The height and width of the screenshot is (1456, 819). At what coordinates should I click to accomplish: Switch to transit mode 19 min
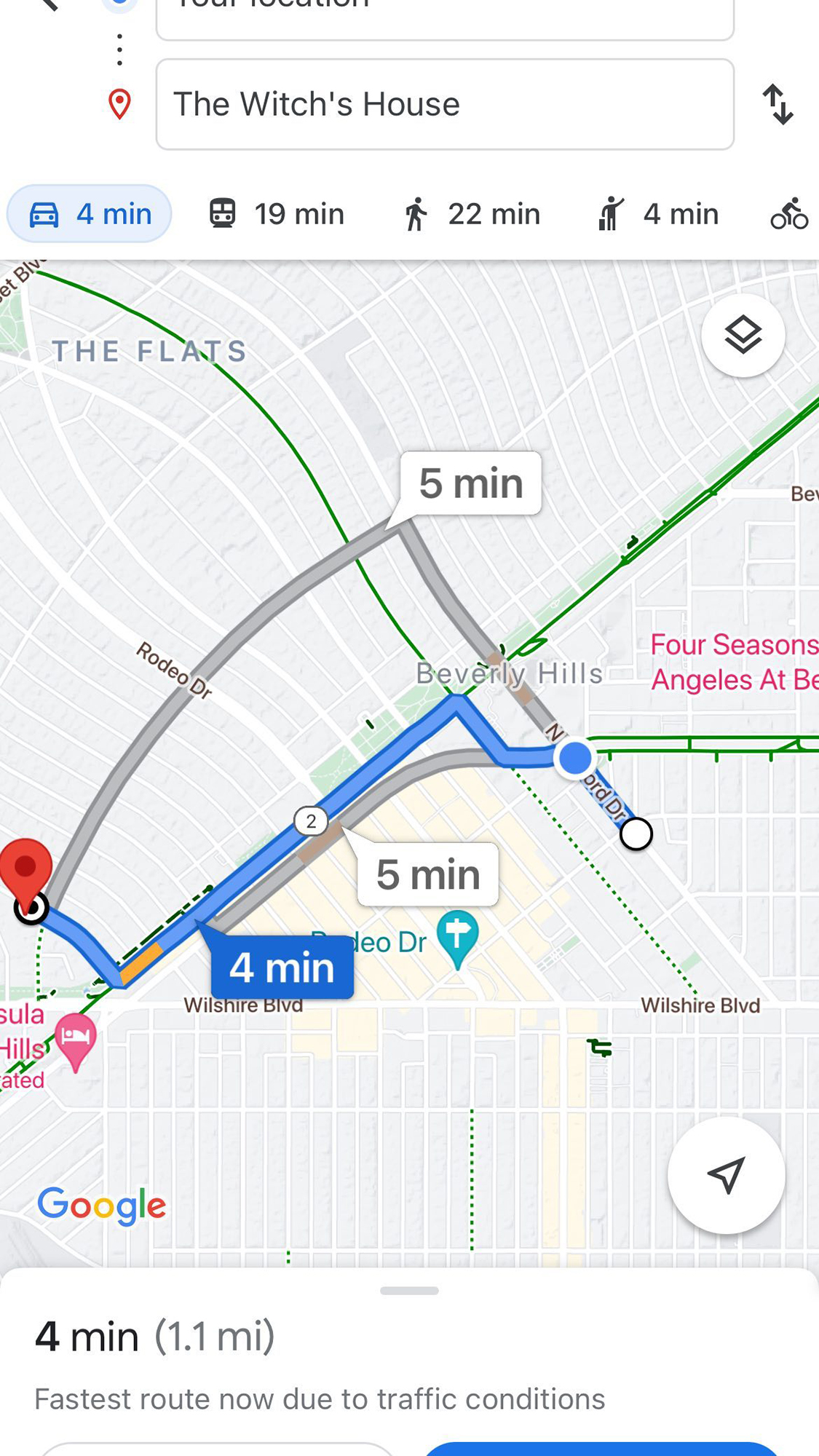[x=277, y=214]
